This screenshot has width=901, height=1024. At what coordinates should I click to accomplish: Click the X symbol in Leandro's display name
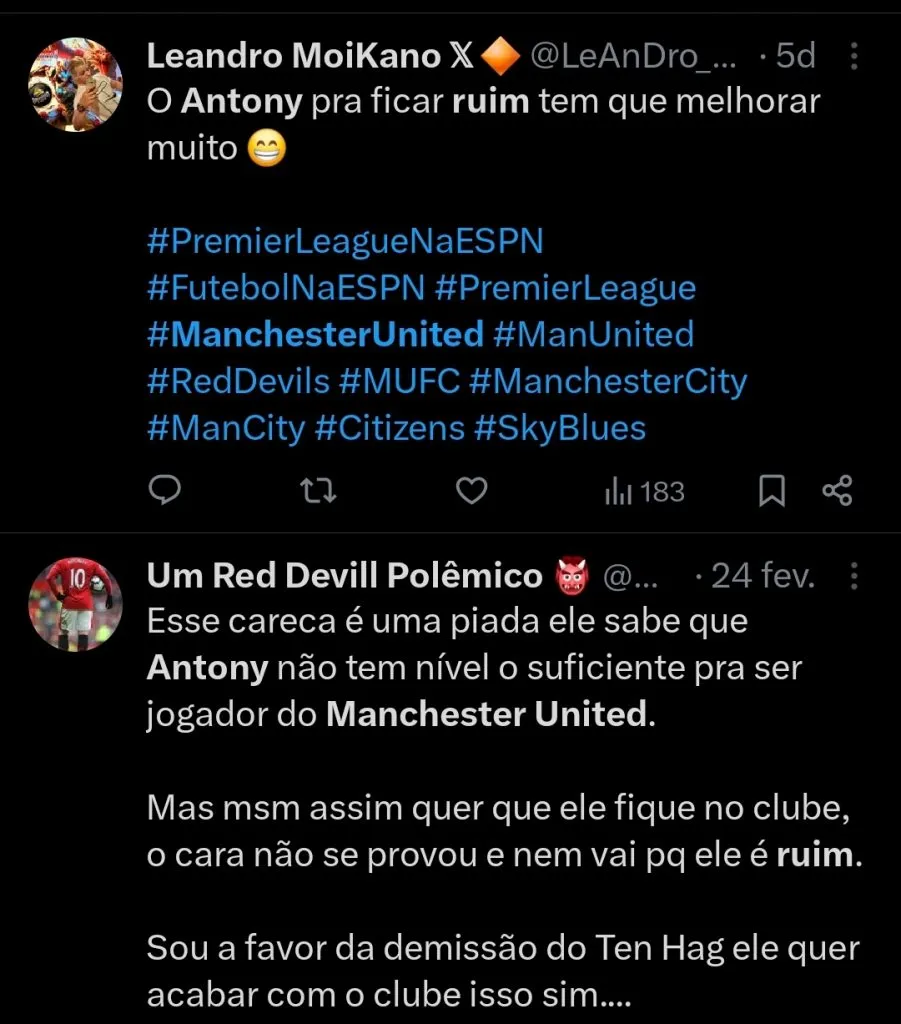point(462,56)
